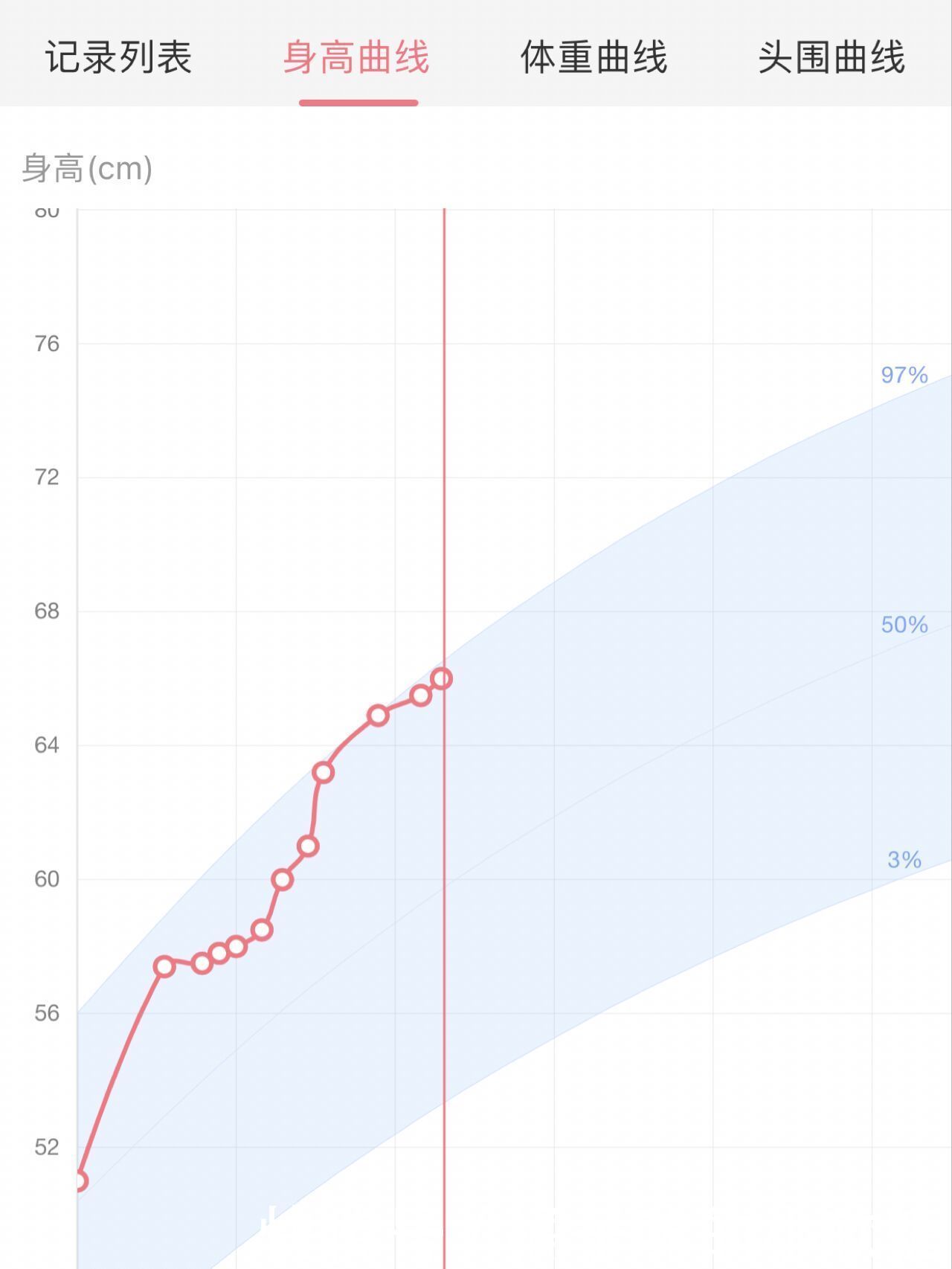The width and height of the screenshot is (952, 1269).
Task: Select the data point at 60cm height
Action: [x=283, y=878]
